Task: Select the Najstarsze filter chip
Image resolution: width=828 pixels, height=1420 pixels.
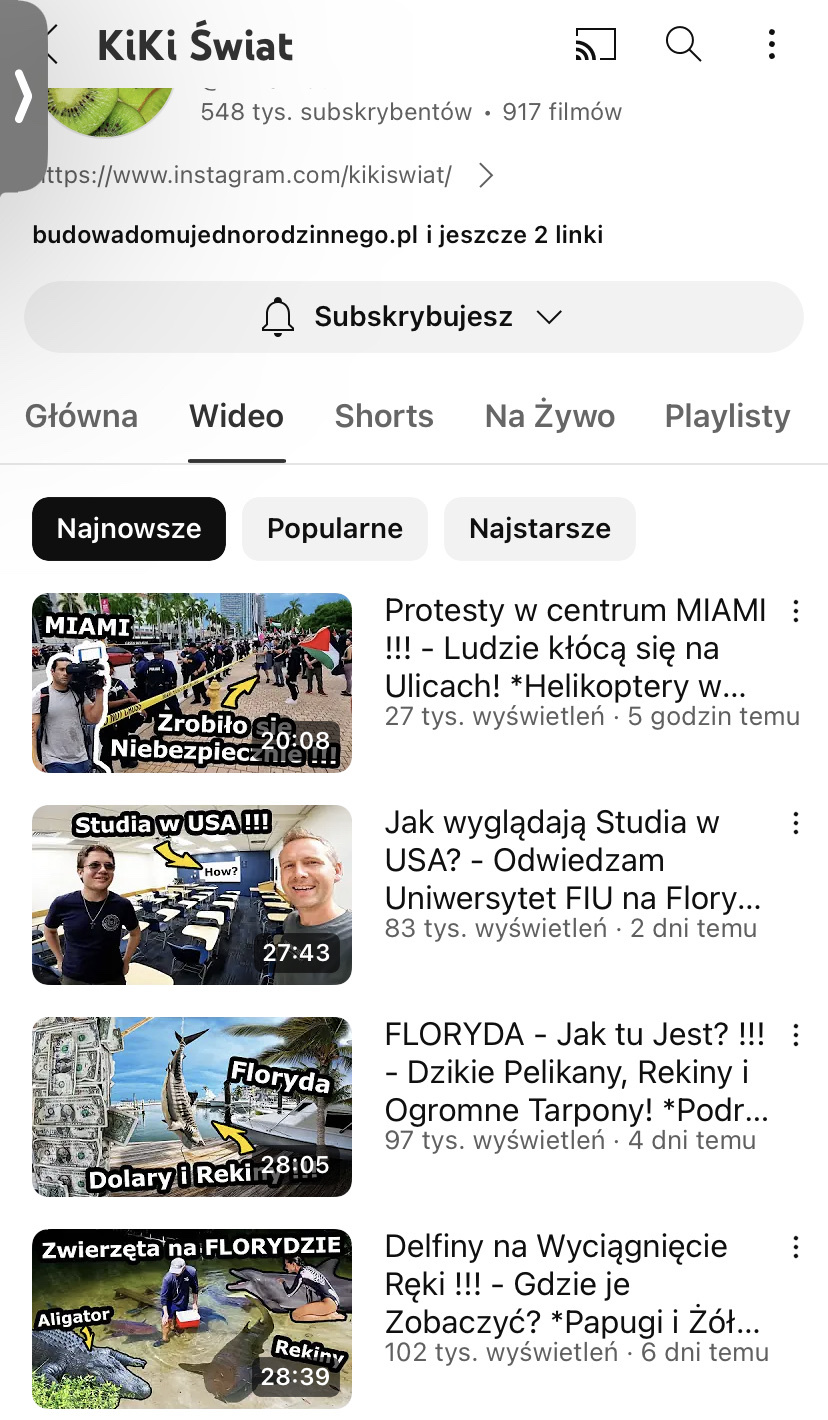Action: coord(540,529)
